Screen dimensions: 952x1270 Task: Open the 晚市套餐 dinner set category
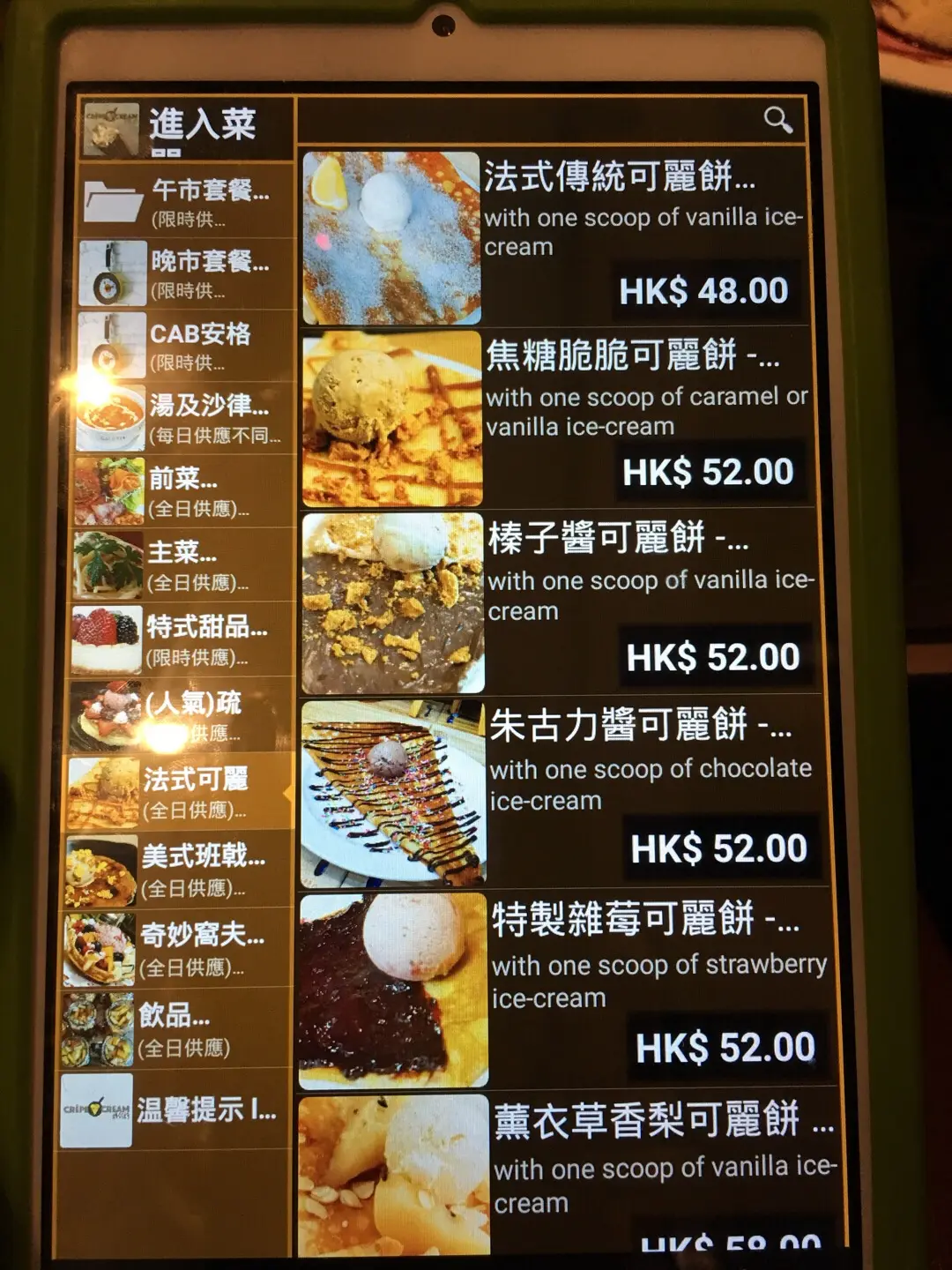[x=183, y=273]
